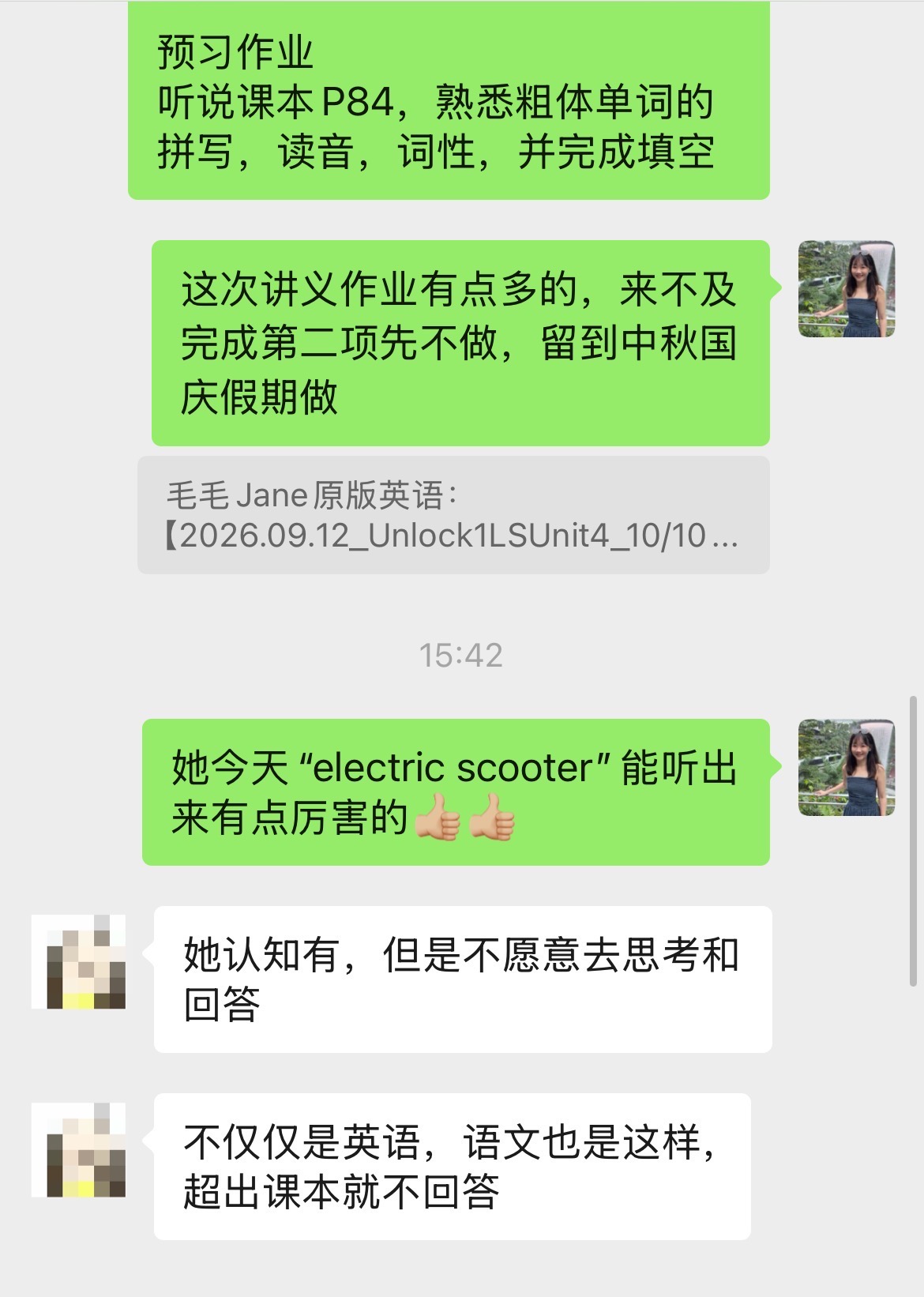Image resolution: width=924 pixels, height=1297 pixels.
Task: Open contact avatar beside 她认知有 message
Action: (79, 961)
